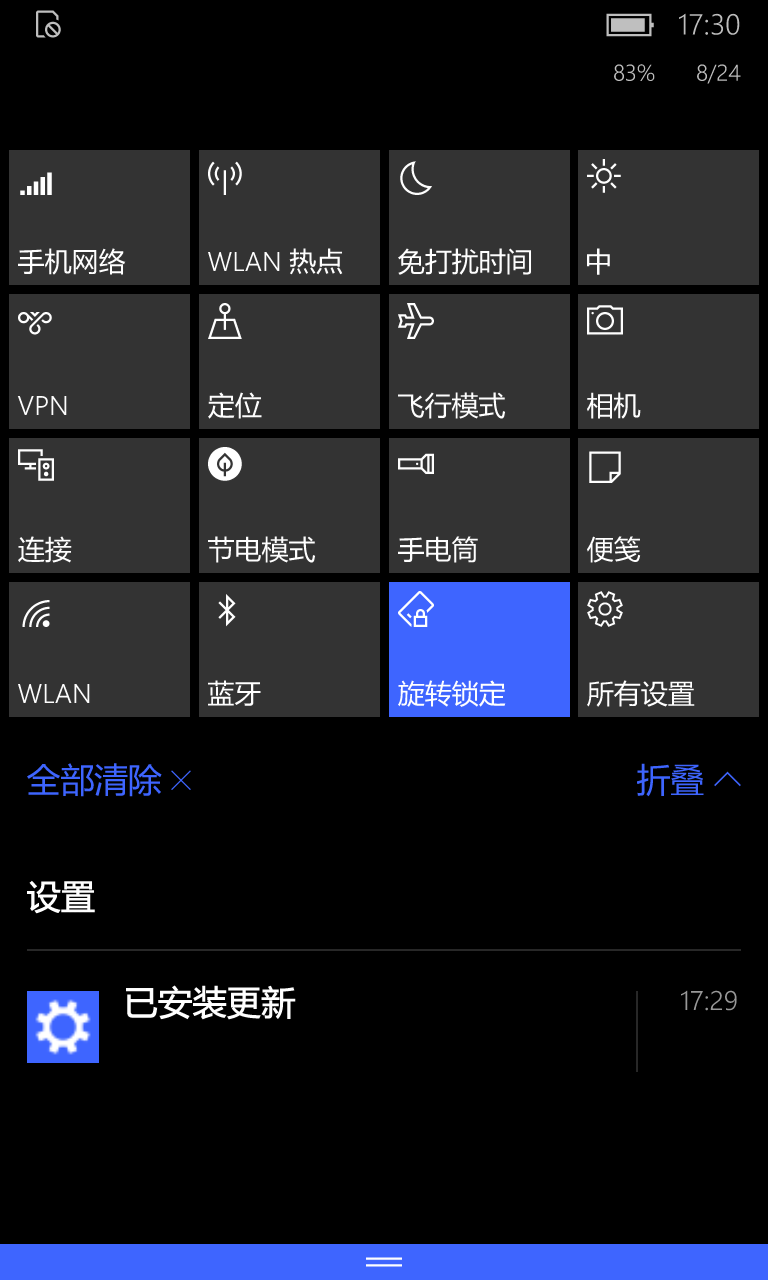Open the 已安装更新 notification
Viewport: 768px width, 1280px height.
click(x=384, y=1027)
